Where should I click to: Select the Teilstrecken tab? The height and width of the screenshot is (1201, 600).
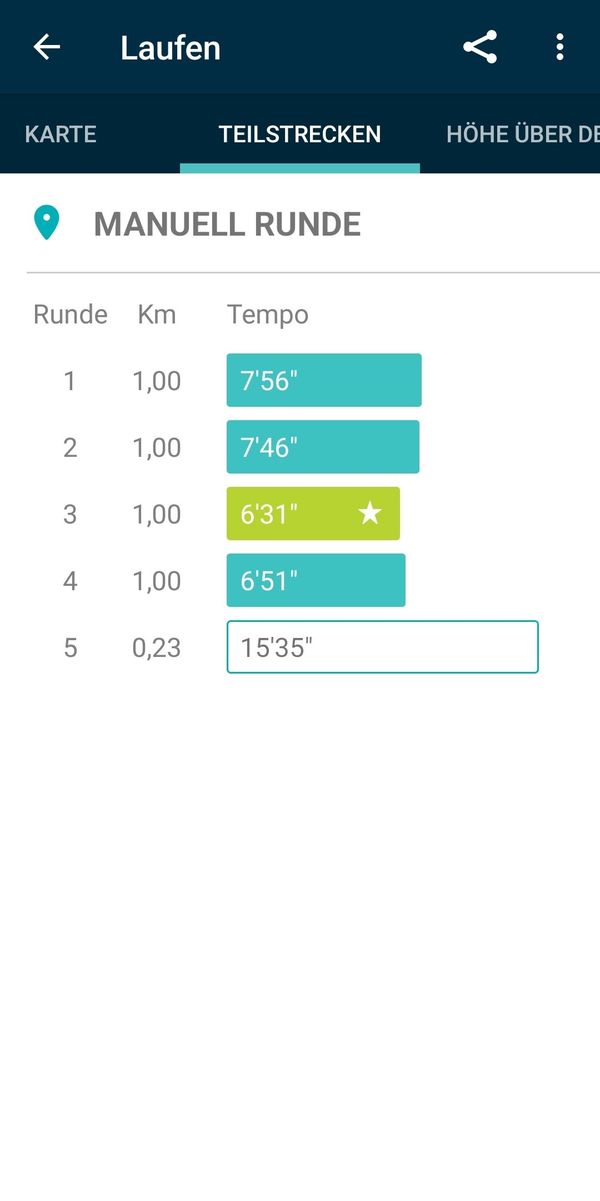pyautogui.click(x=300, y=134)
